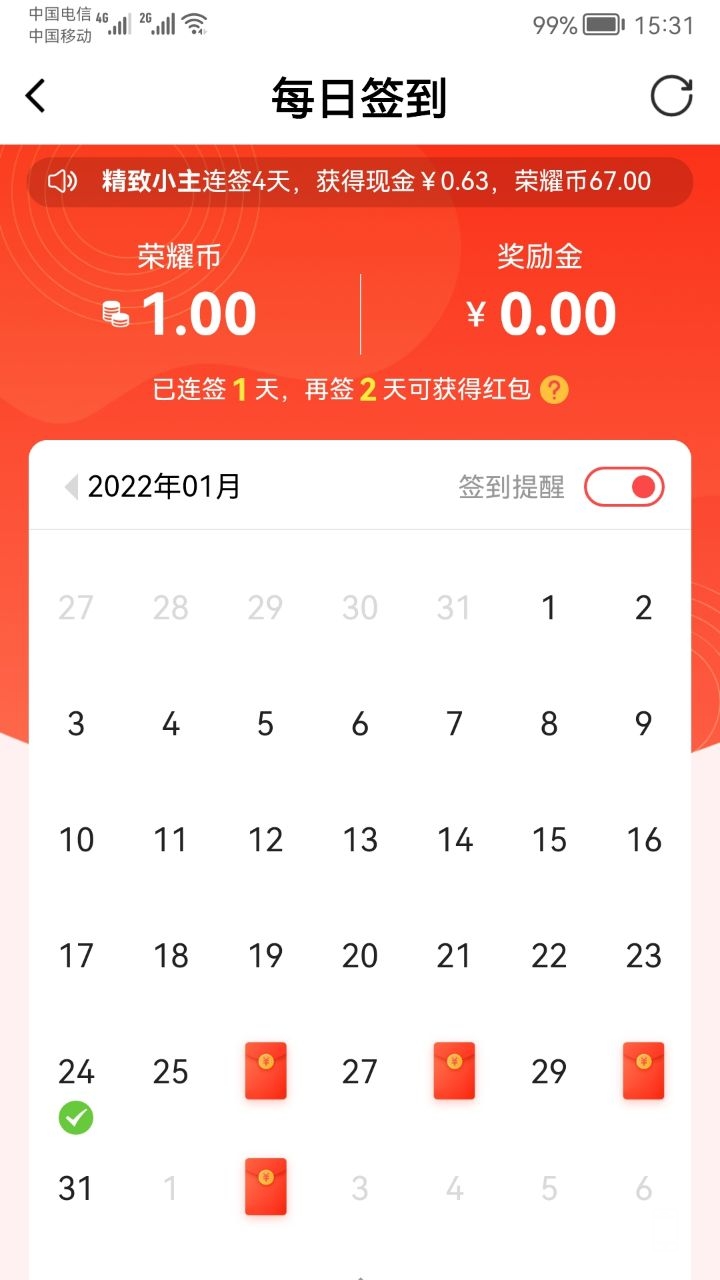
Task: Go back from the daily sign-in page
Action: [x=36, y=97]
